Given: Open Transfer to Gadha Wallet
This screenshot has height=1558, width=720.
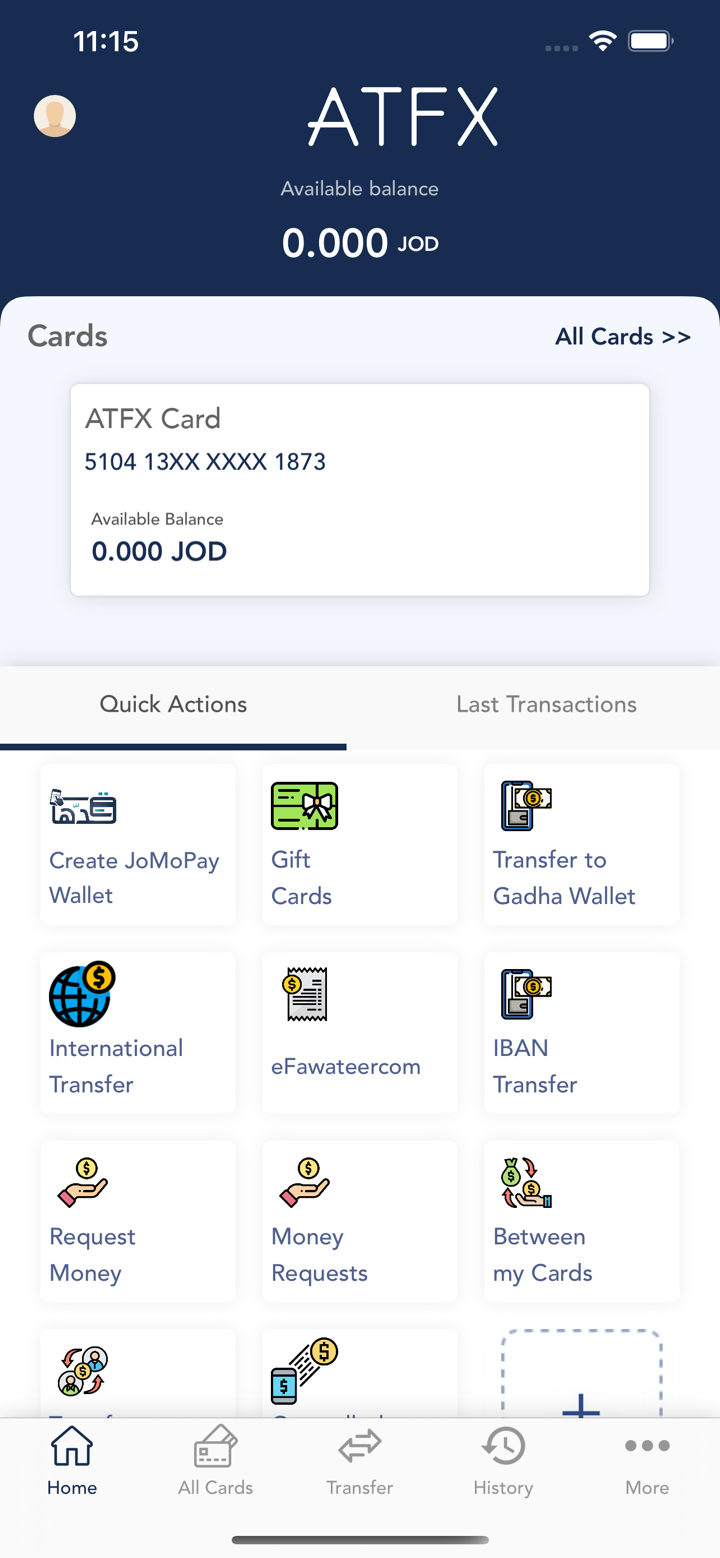Looking at the screenshot, I should click(x=581, y=845).
